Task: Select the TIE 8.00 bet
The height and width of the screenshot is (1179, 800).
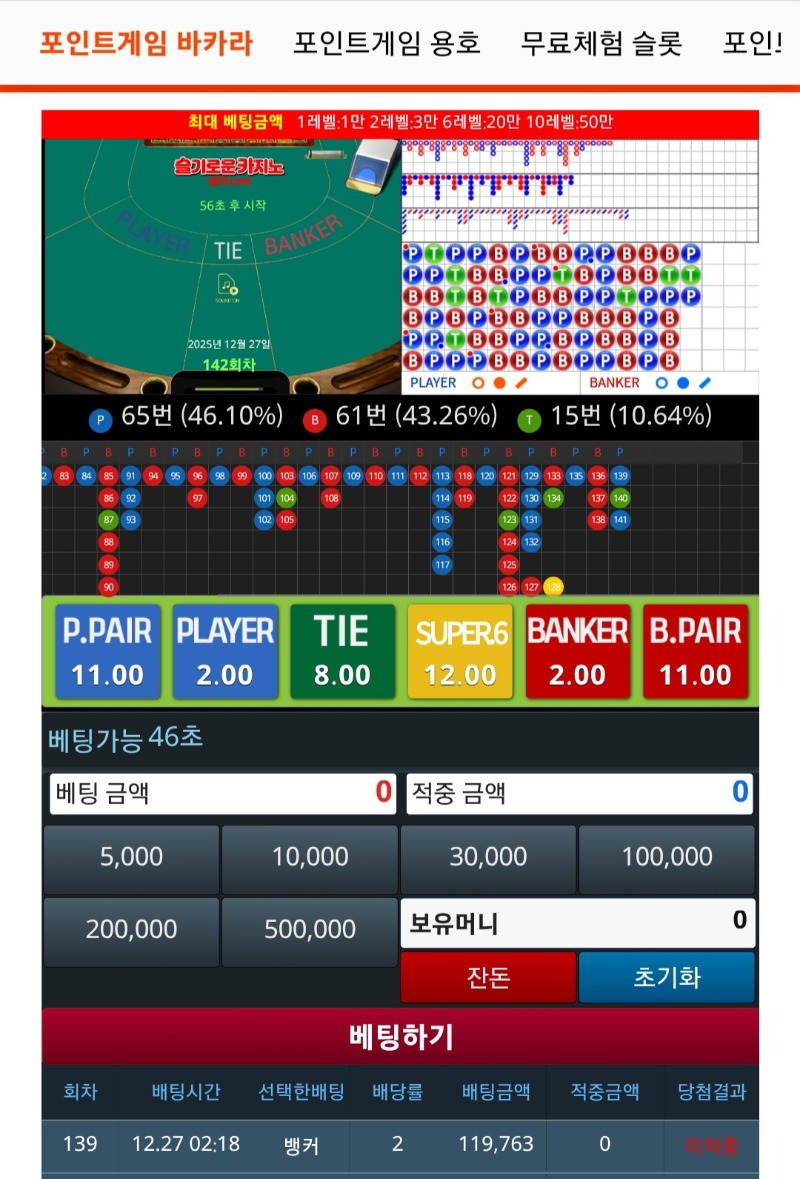Action: 342,652
